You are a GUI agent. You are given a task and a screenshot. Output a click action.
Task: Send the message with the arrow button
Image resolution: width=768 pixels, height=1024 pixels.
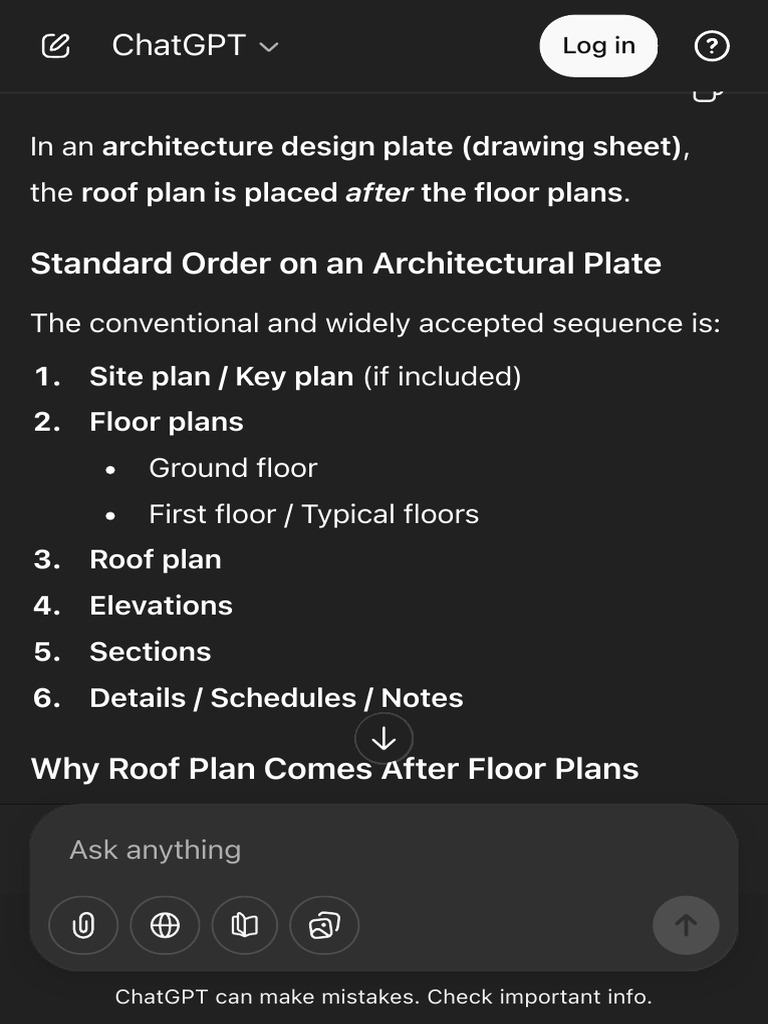tap(685, 926)
